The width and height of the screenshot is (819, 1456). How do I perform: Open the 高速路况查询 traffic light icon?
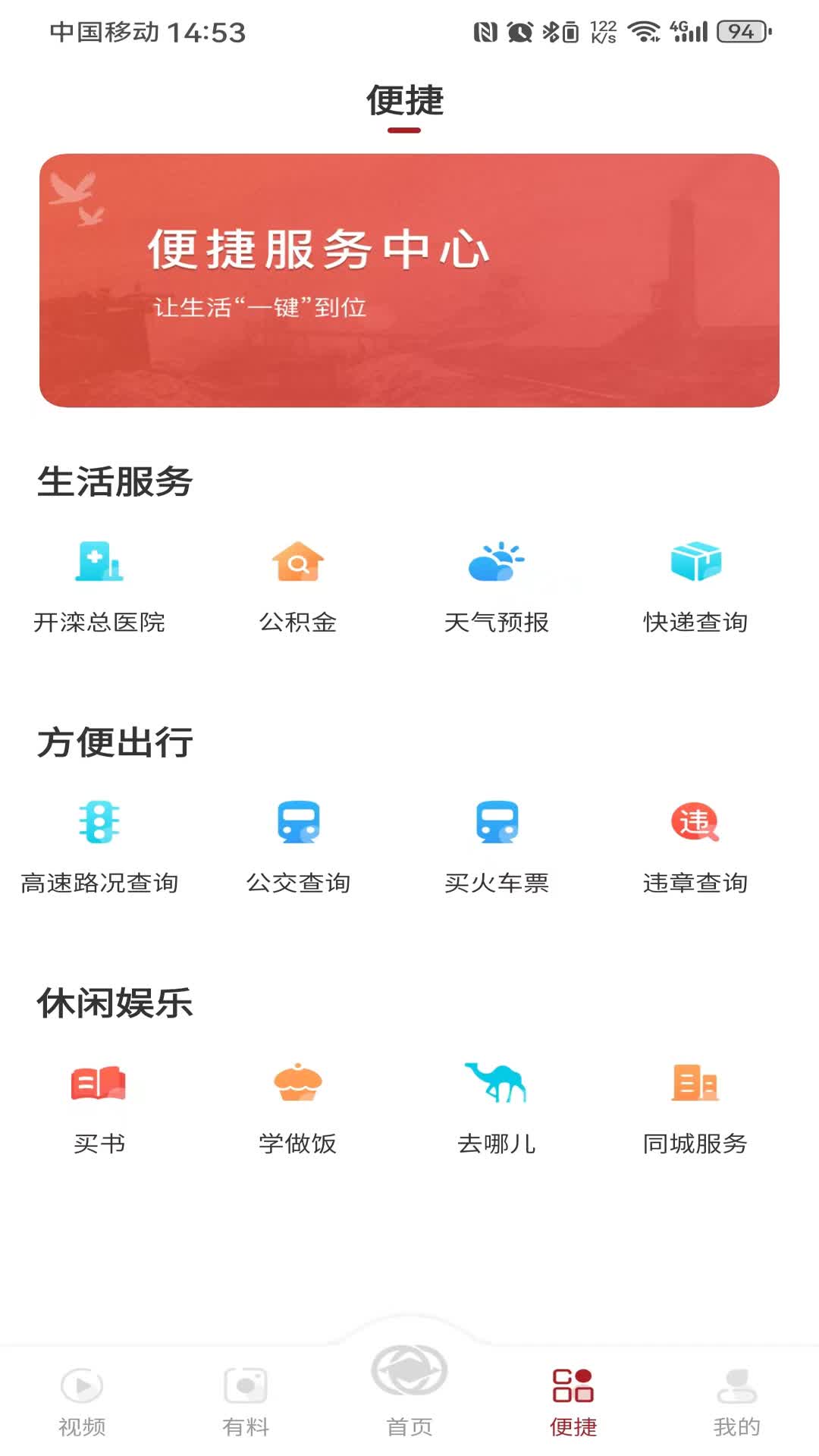99,825
